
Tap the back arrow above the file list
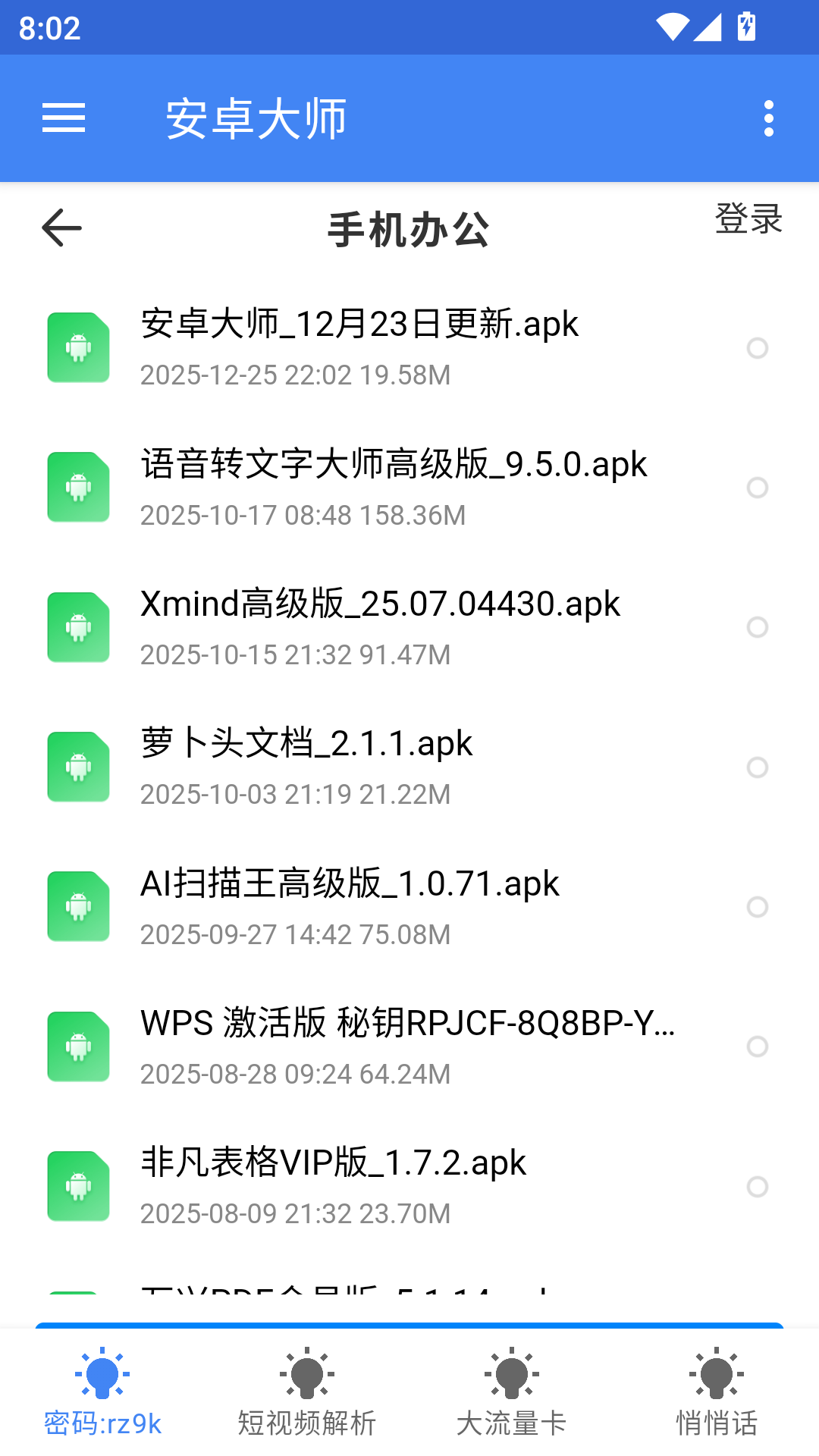tap(61, 228)
